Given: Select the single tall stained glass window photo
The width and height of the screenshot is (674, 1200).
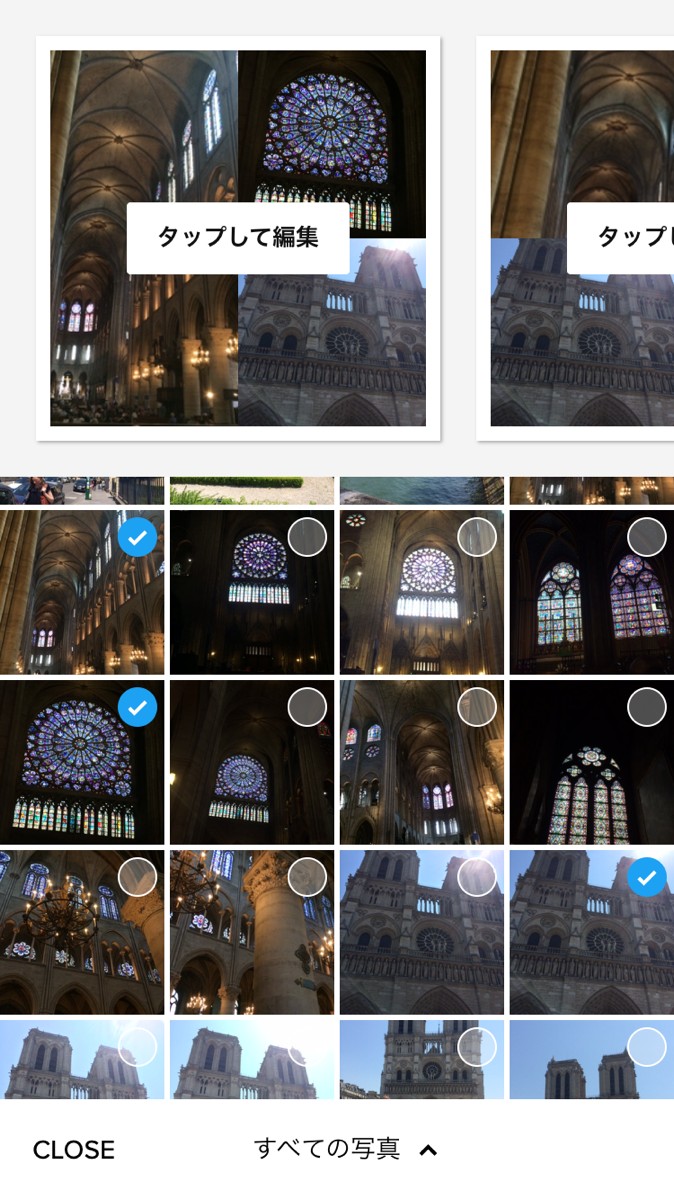Looking at the screenshot, I should tap(592, 762).
